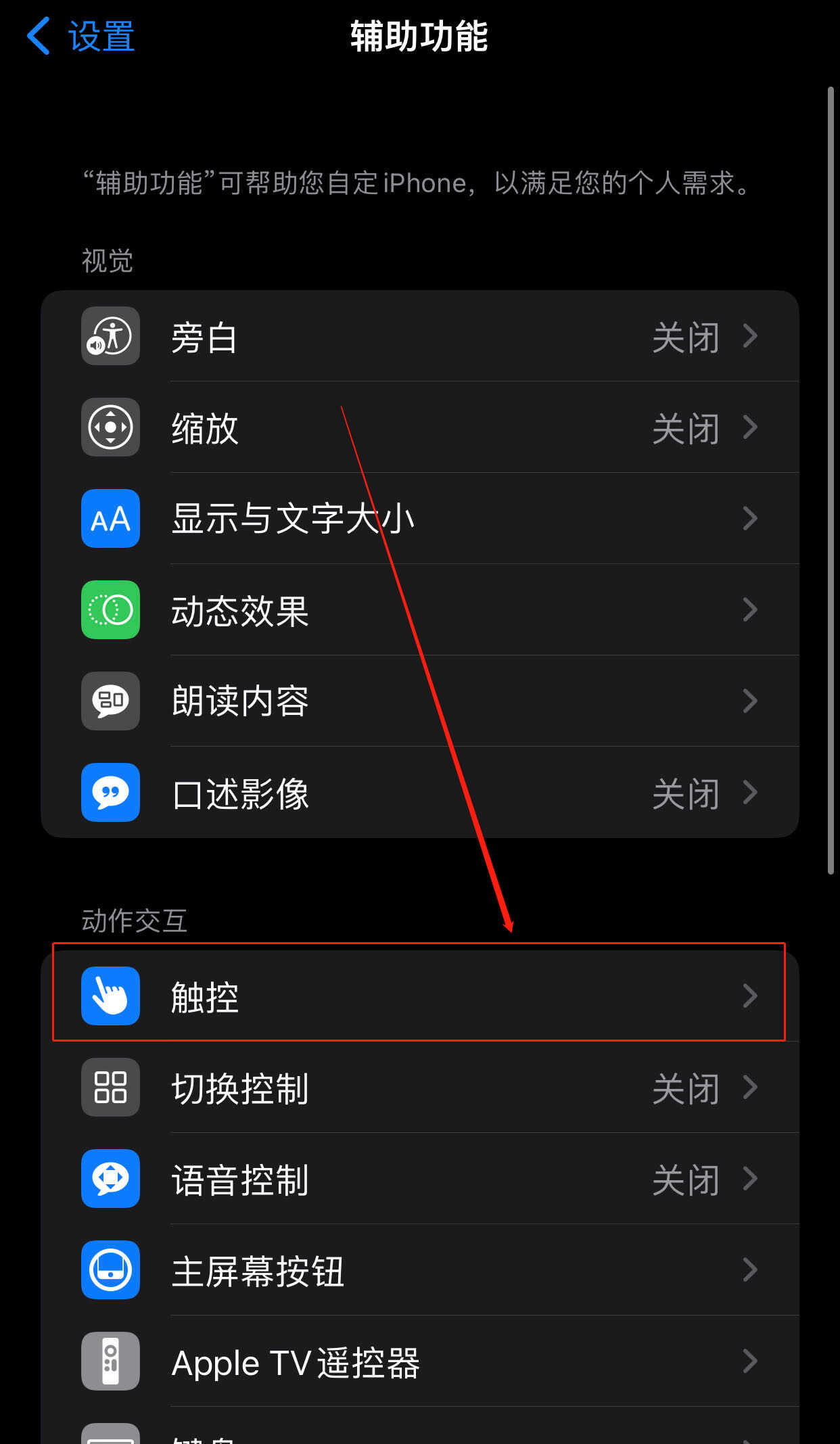Open 口述影像 setting
This screenshot has width=840, height=1444.
[x=419, y=793]
